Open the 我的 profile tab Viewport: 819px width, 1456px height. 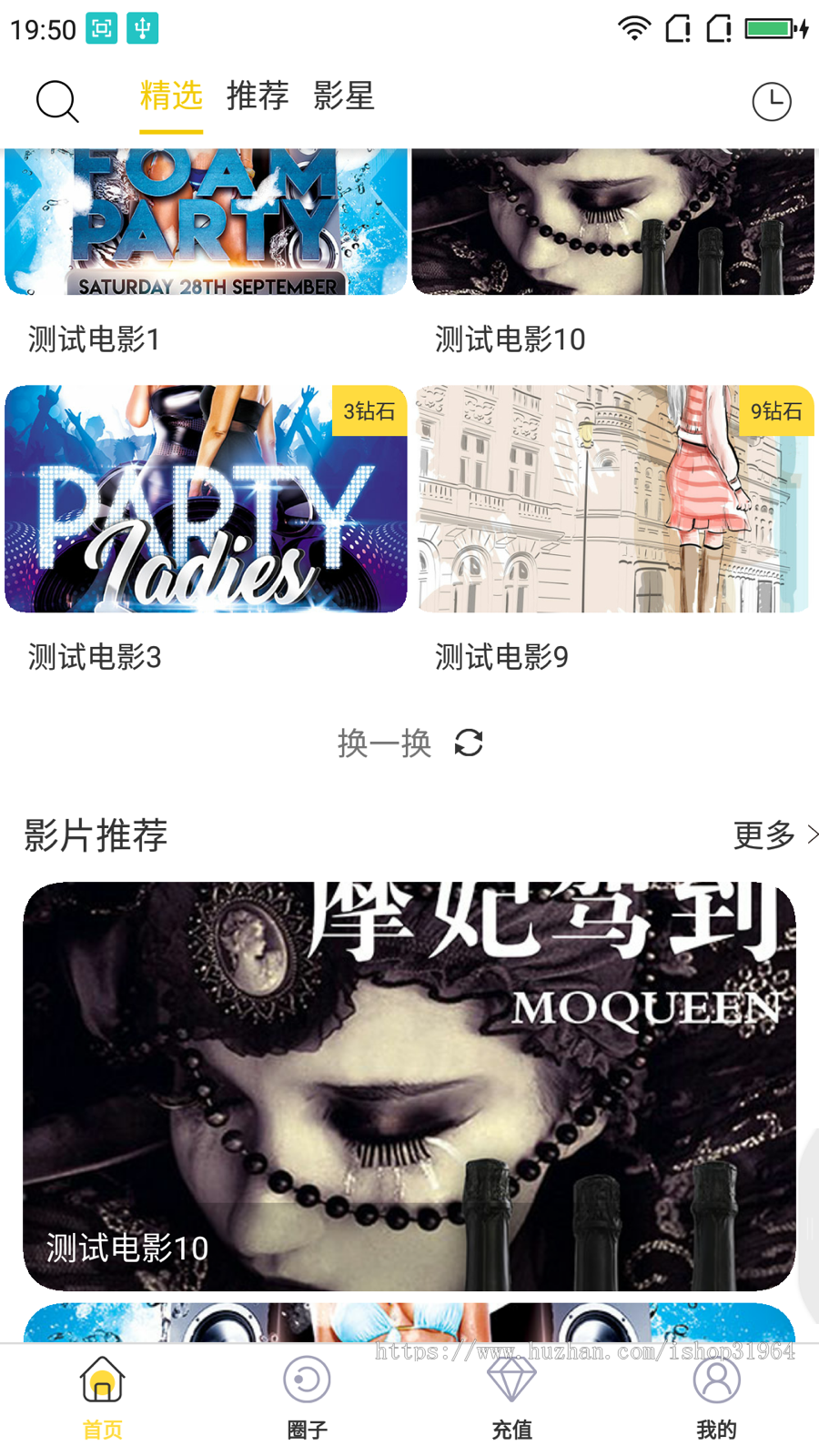coord(716,1397)
